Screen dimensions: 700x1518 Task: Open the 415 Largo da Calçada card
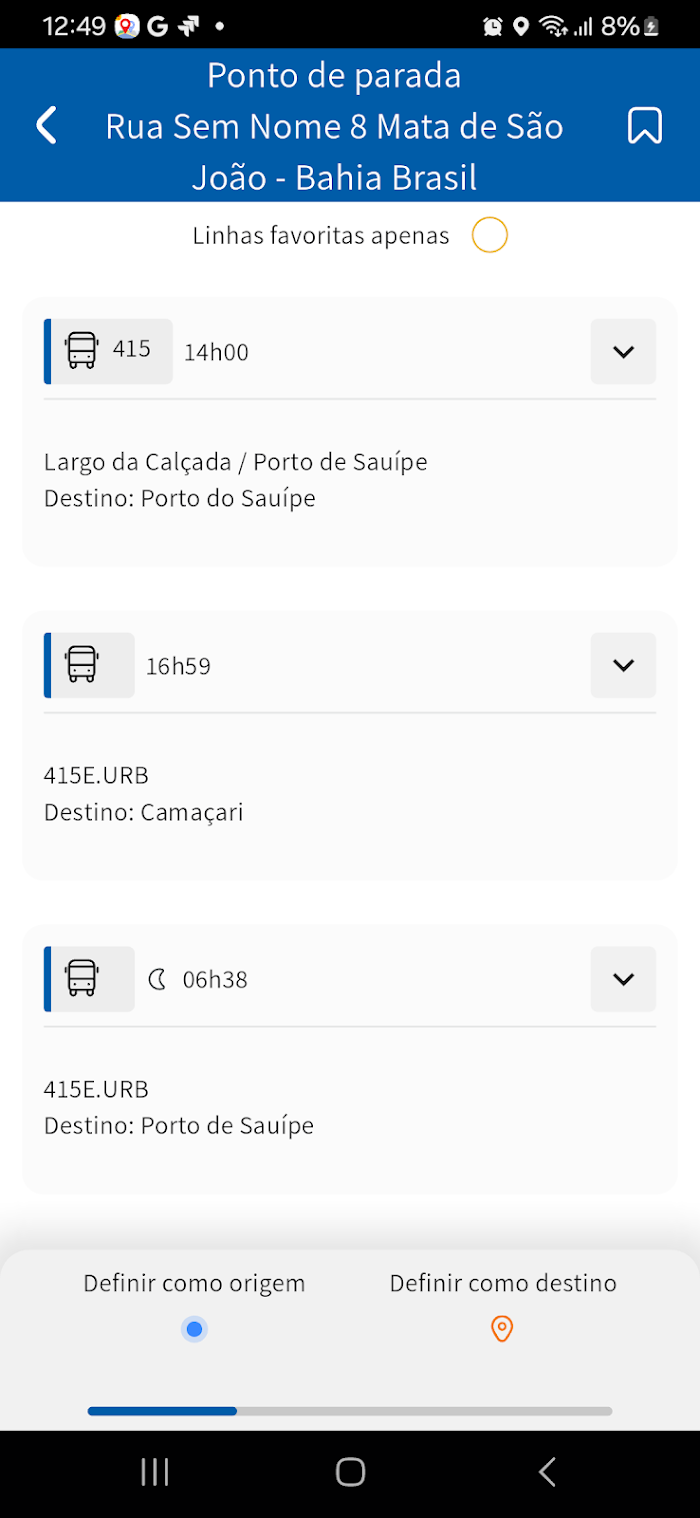tap(350, 432)
